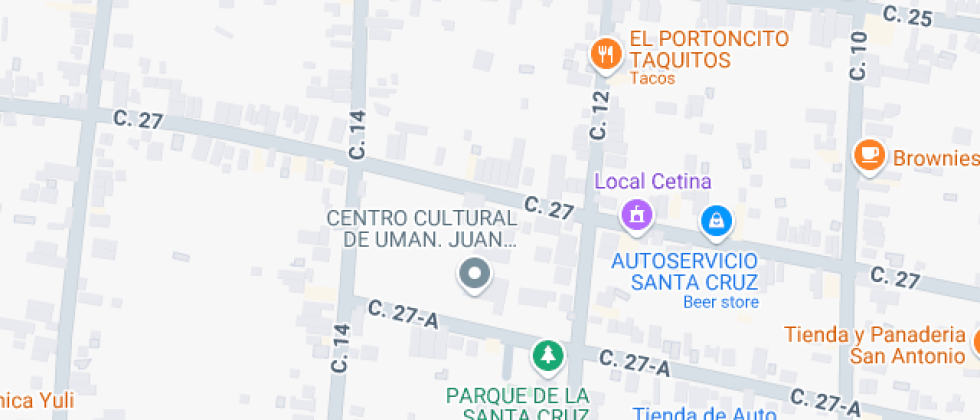Select the Centro Cultural de Uman pin

pyautogui.click(x=474, y=273)
